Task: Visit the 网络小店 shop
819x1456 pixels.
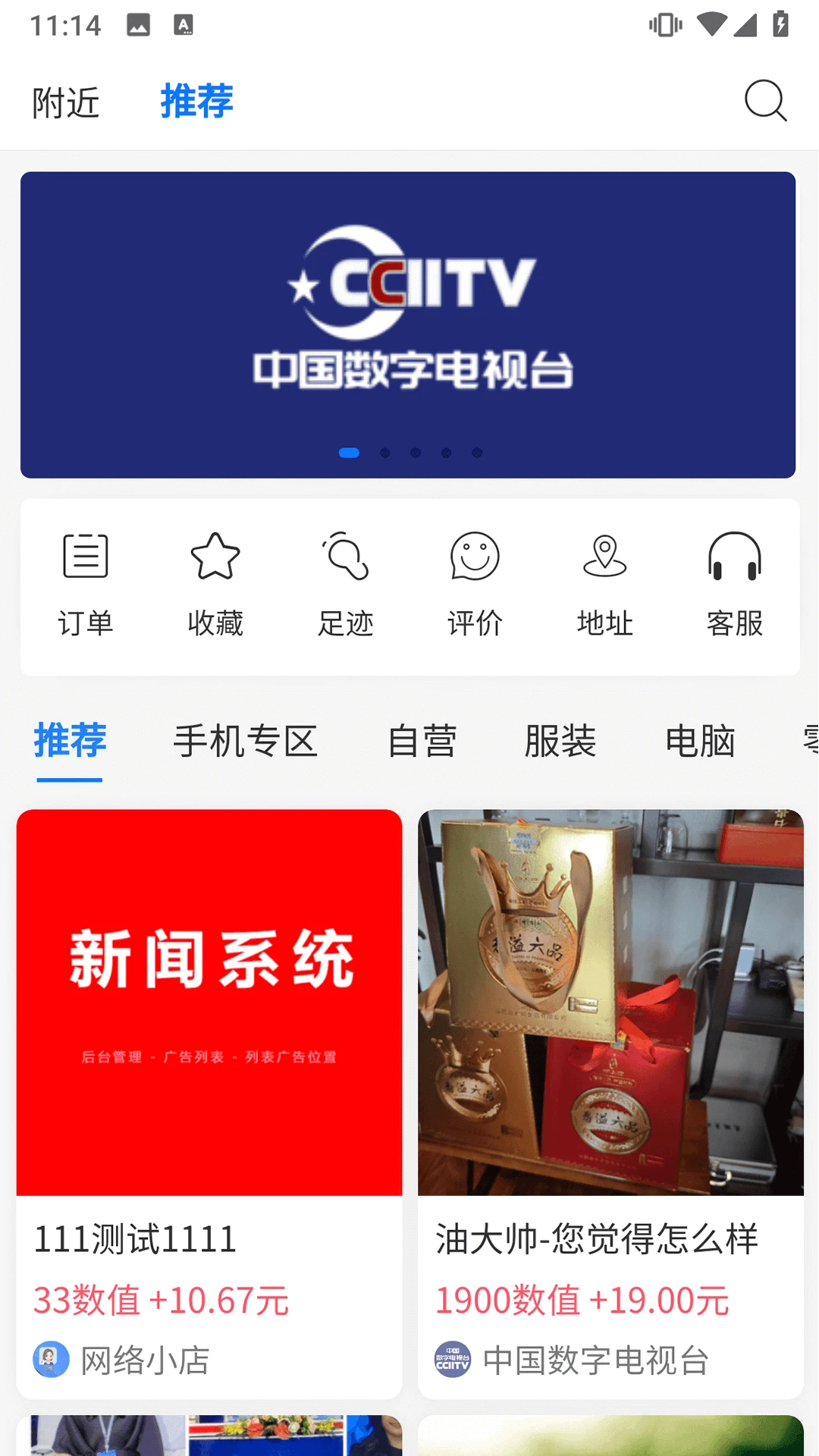Action: point(144,1360)
